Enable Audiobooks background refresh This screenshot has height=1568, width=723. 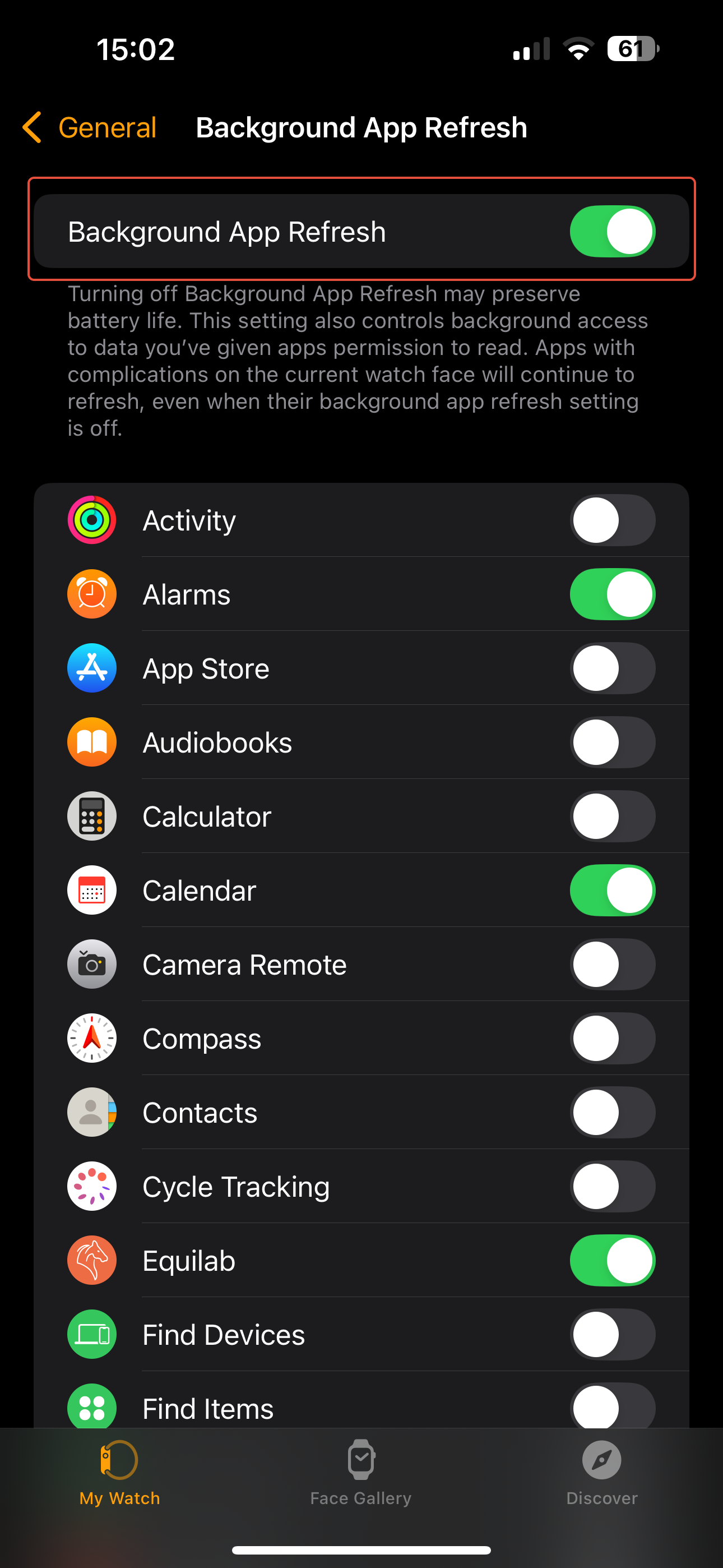611,743
